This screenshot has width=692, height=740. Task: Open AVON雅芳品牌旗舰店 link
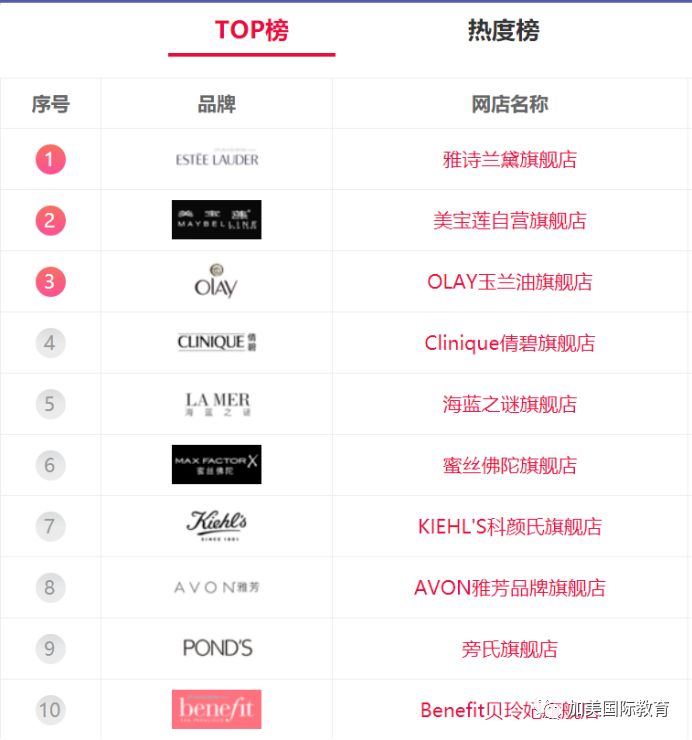509,588
